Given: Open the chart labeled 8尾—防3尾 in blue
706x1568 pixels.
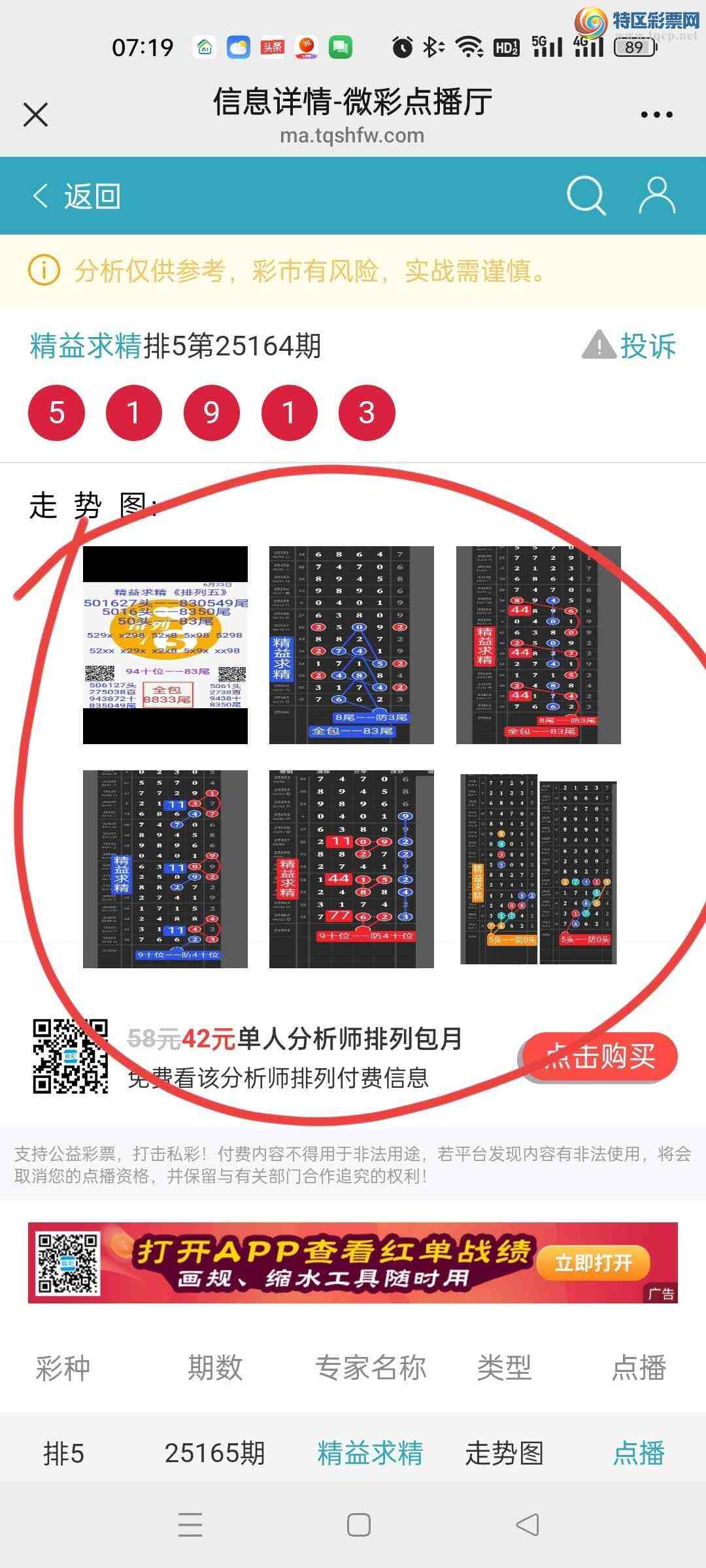Looking at the screenshot, I should 352,645.
